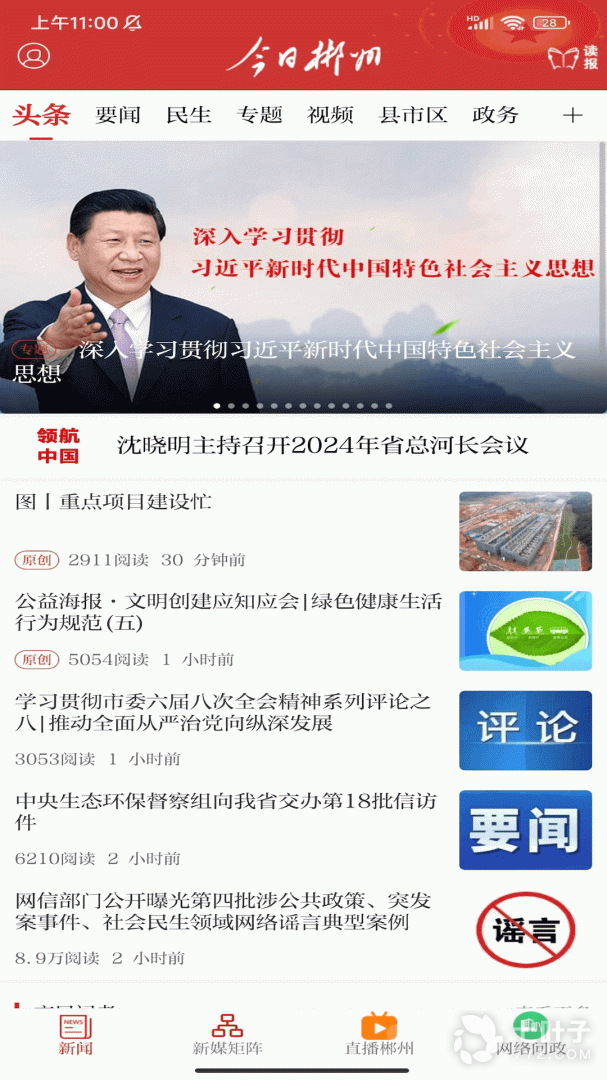Viewport: 607px width, 1080px height.
Task: Open the 县市区 tab
Action: (413, 115)
